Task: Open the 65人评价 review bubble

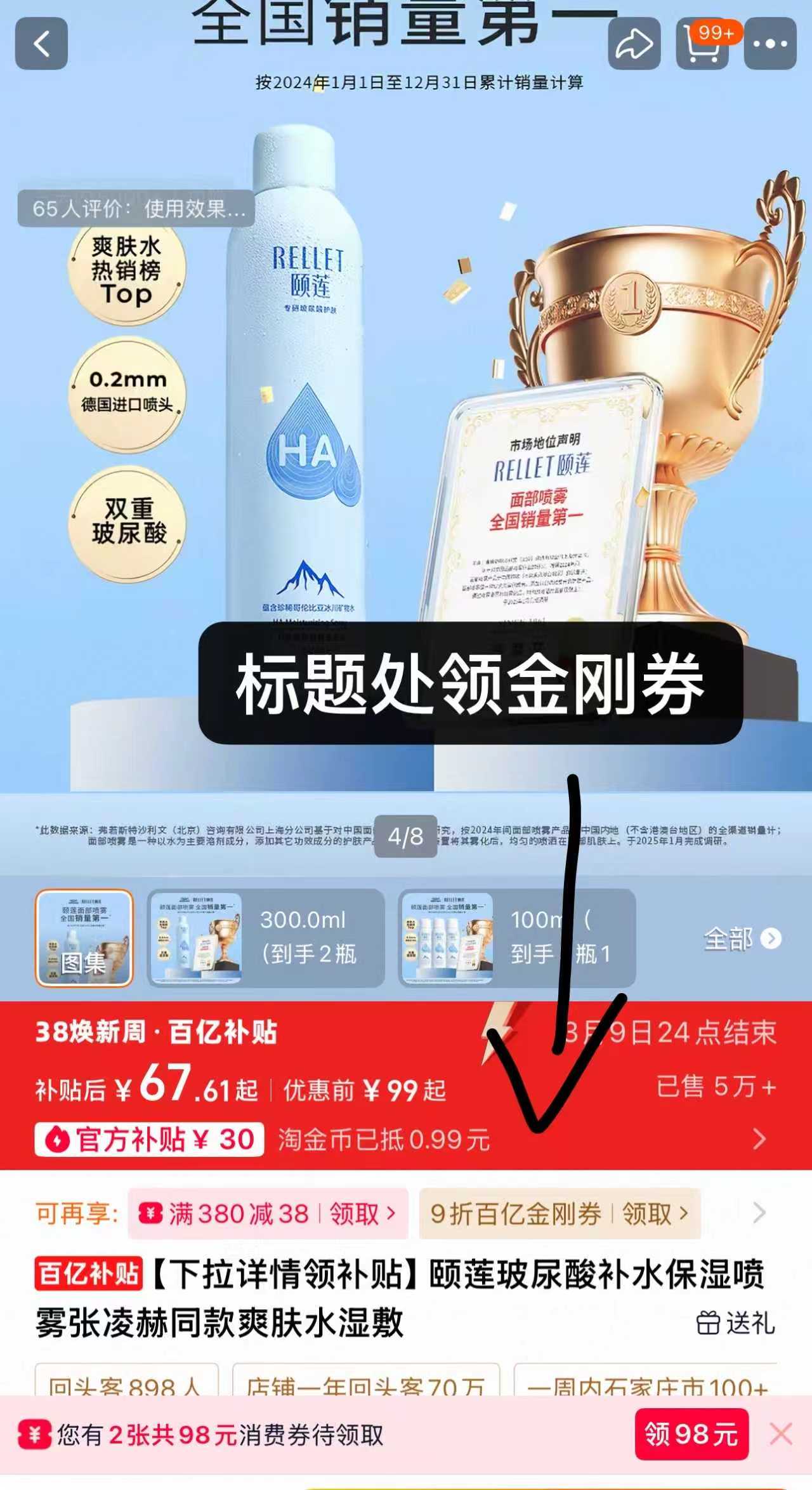Action: (136, 208)
